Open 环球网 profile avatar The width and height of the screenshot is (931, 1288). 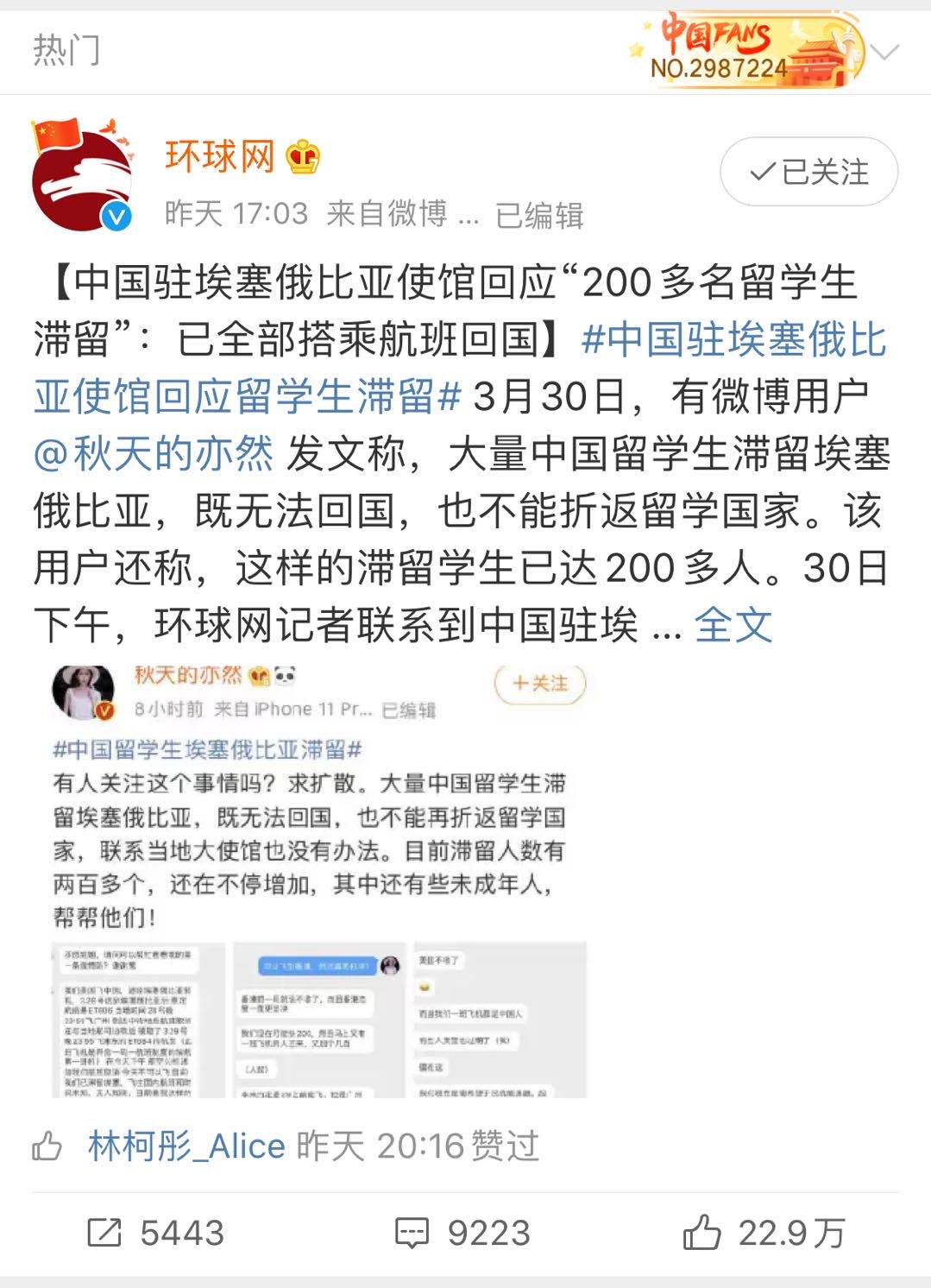pos(83,176)
